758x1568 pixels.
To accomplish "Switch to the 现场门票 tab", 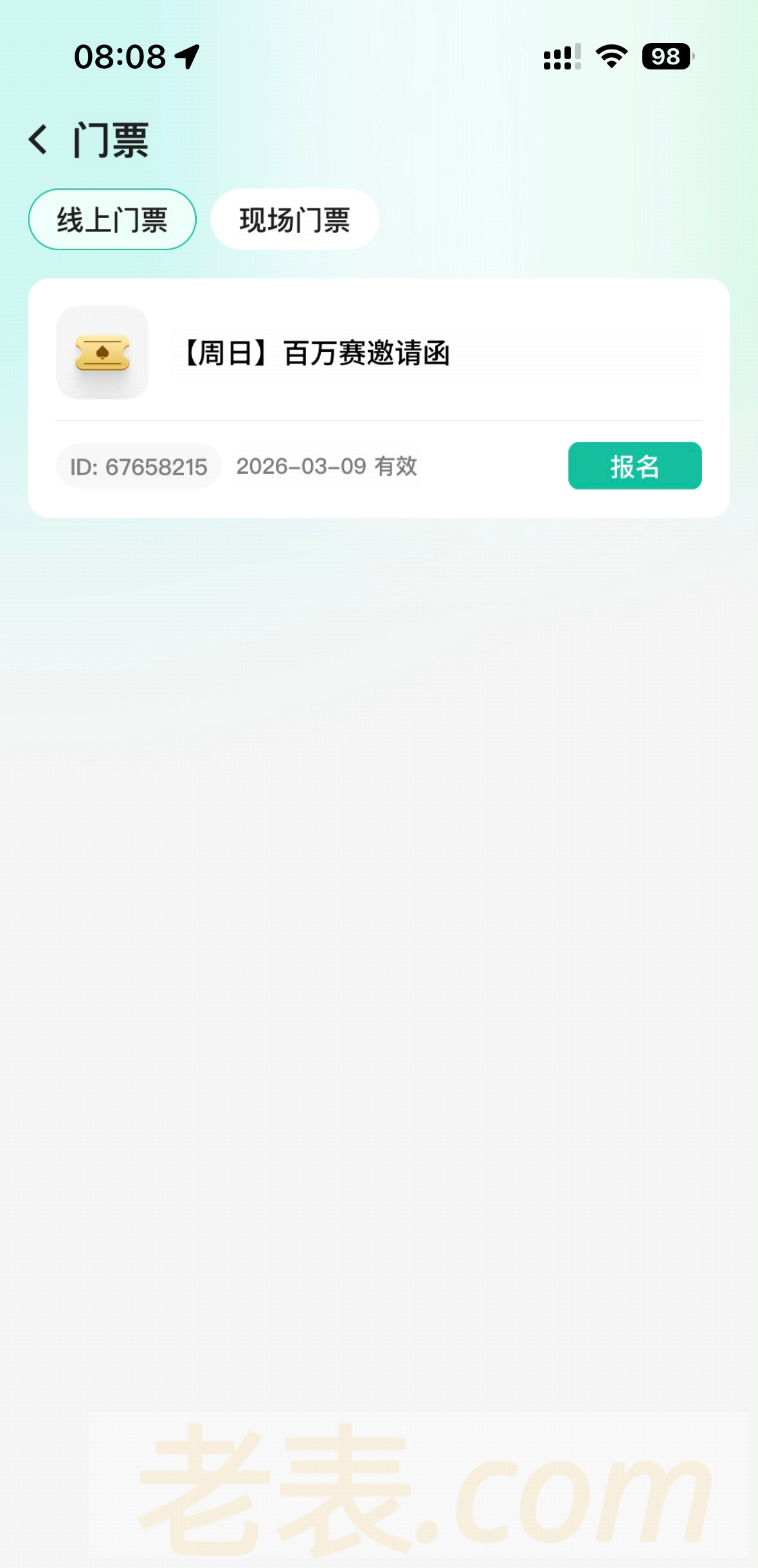I will point(294,219).
